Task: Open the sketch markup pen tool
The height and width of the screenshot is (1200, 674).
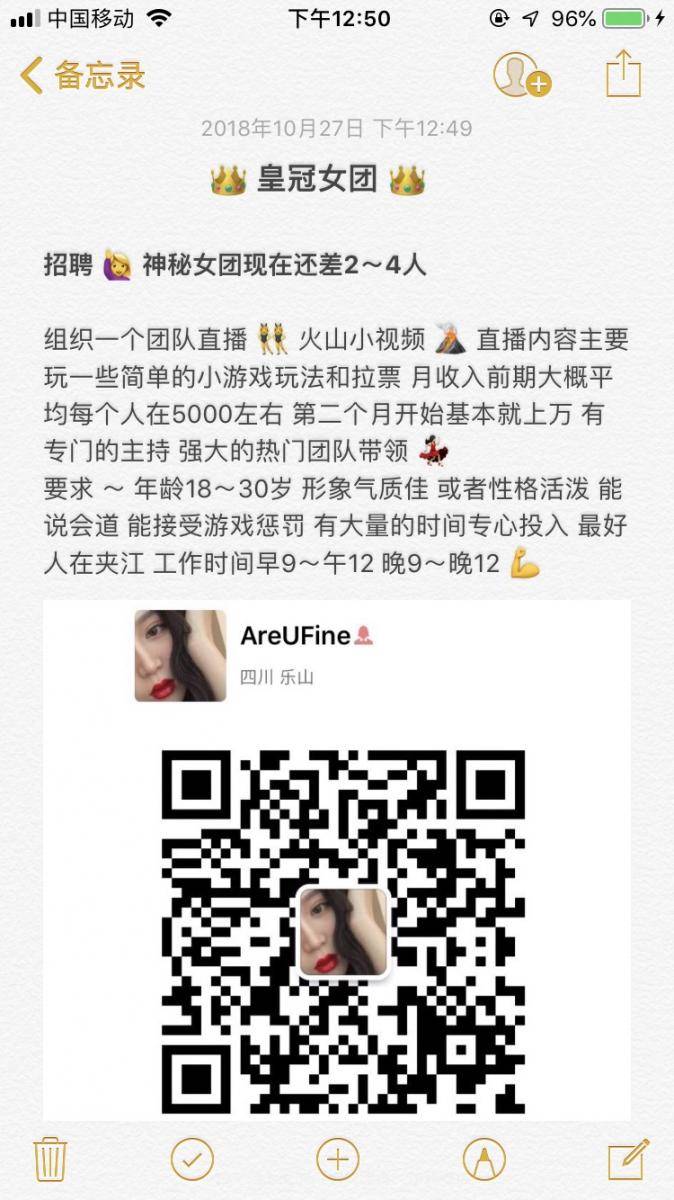Action: click(x=484, y=1160)
